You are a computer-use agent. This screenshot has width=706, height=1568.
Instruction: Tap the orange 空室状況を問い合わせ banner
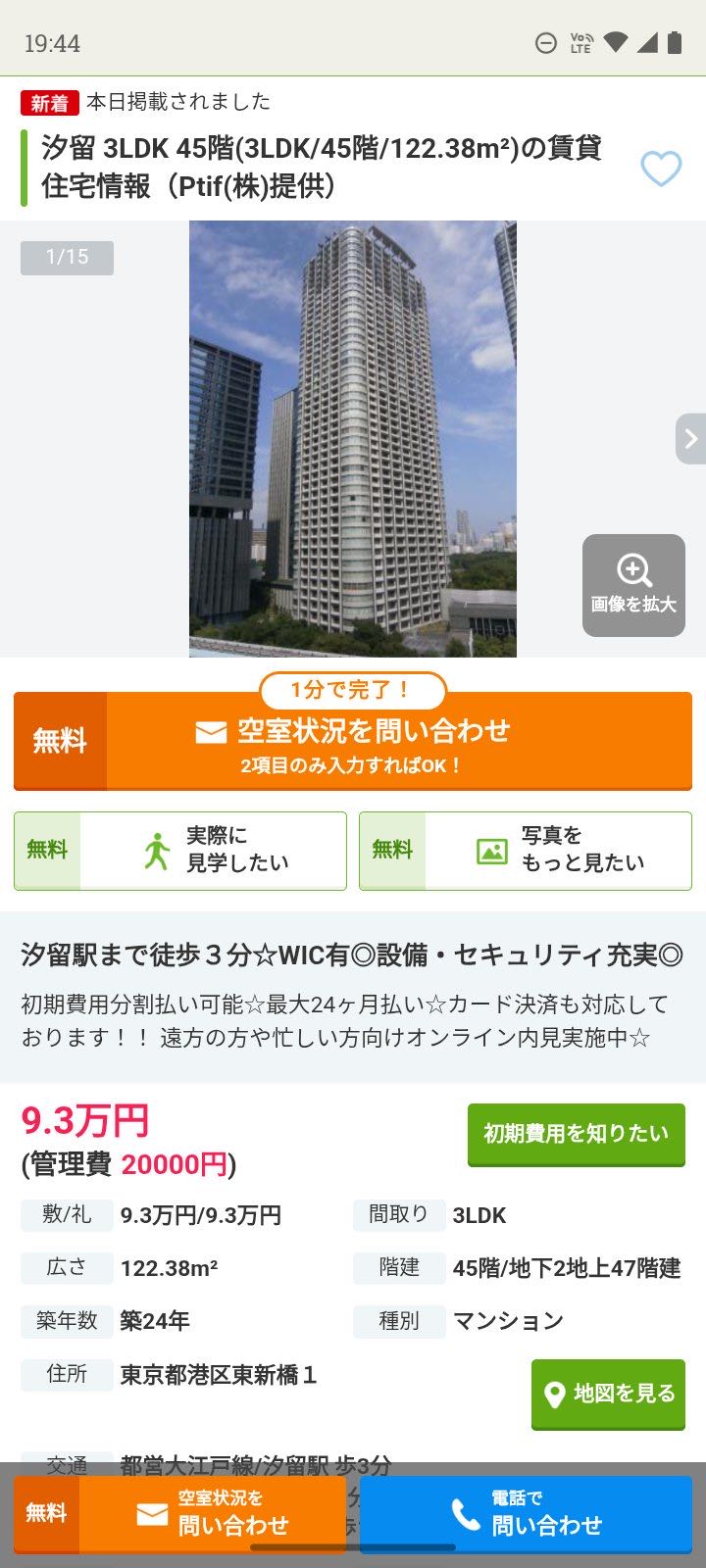(353, 742)
